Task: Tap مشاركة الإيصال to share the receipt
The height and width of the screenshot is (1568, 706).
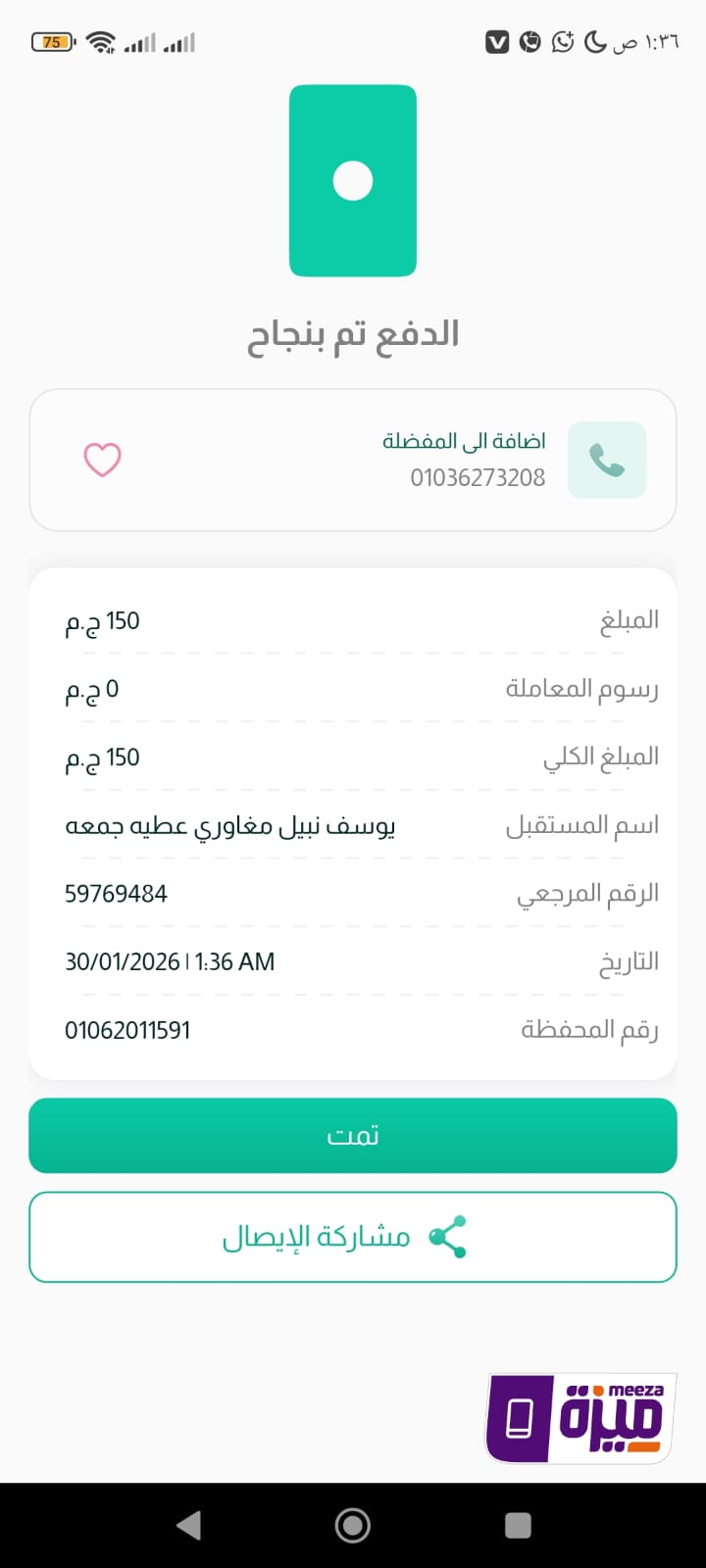Action: coord(314,1236)
